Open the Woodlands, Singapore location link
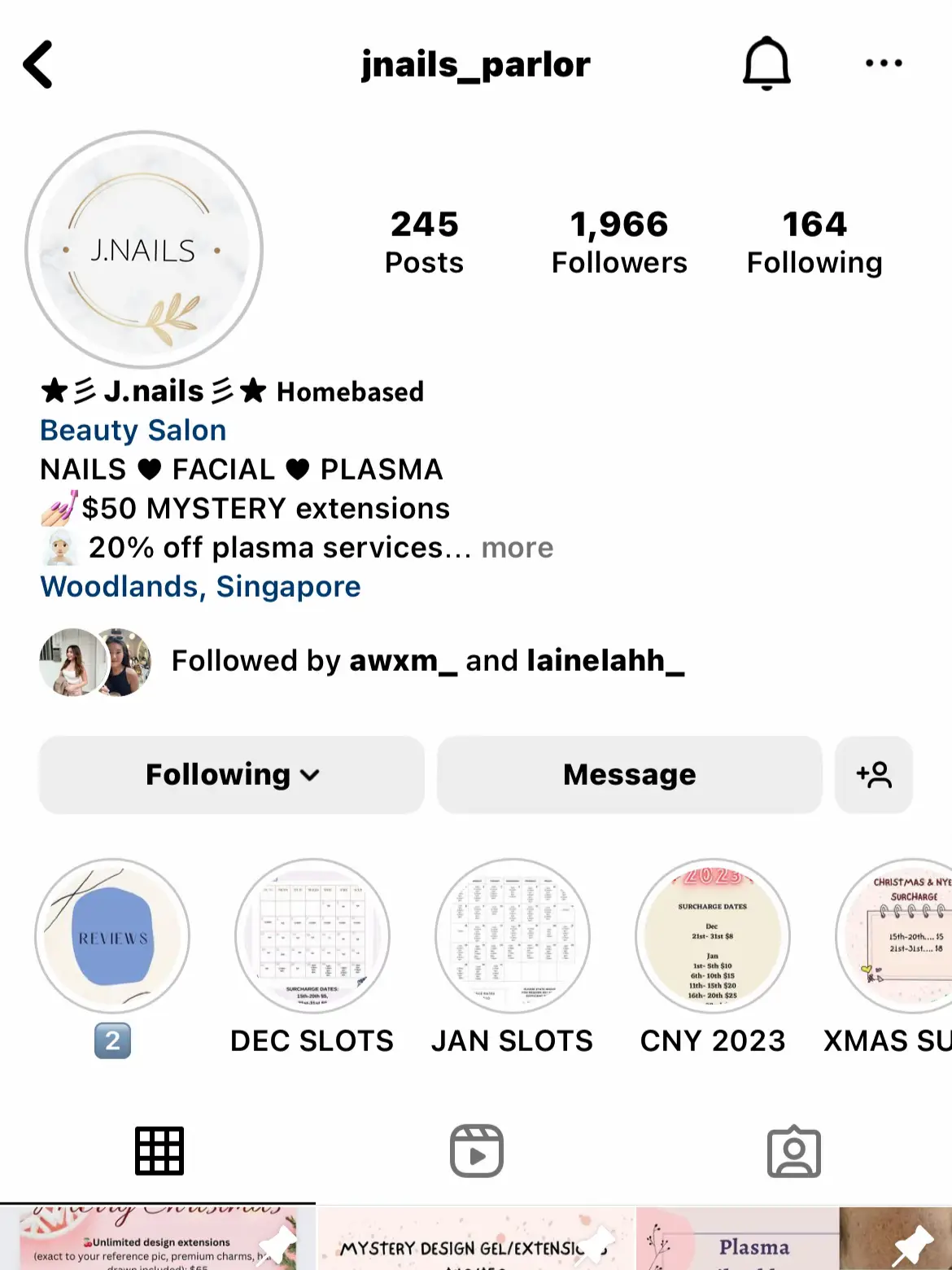This screenshot has width=952, height=1270. pos(200,587)
